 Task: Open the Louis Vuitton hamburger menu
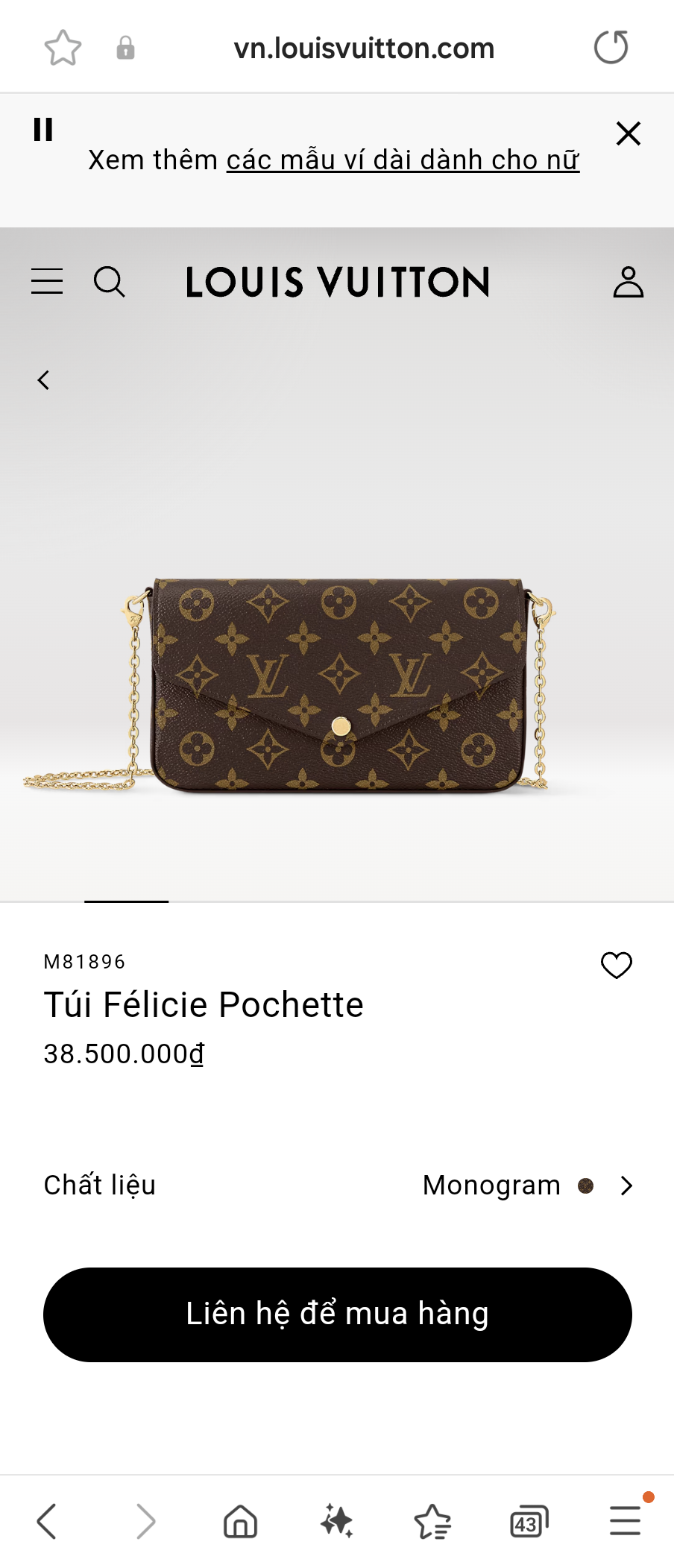pyautogui.click(x=46, y=281)
